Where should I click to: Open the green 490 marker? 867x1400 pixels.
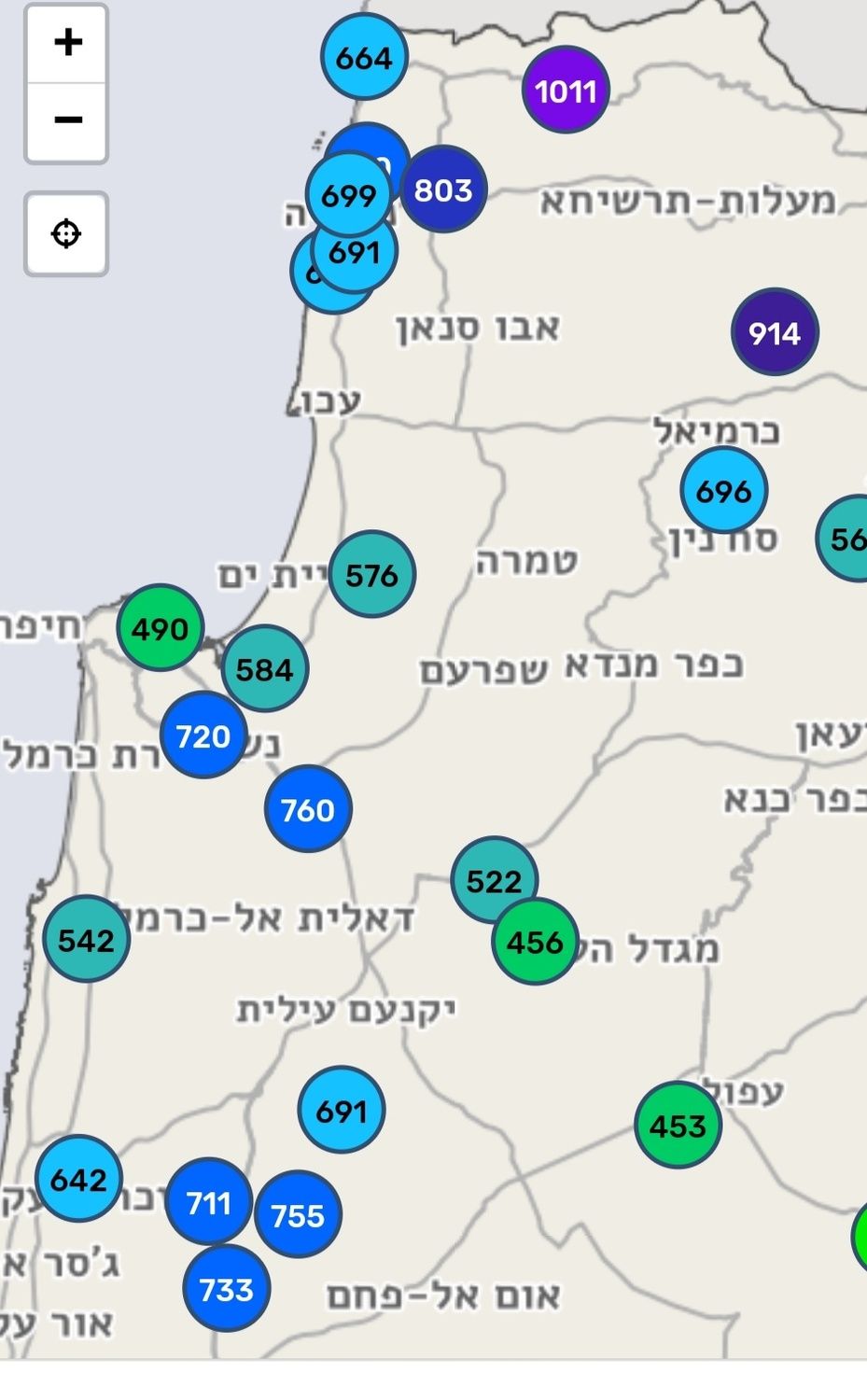160,629
